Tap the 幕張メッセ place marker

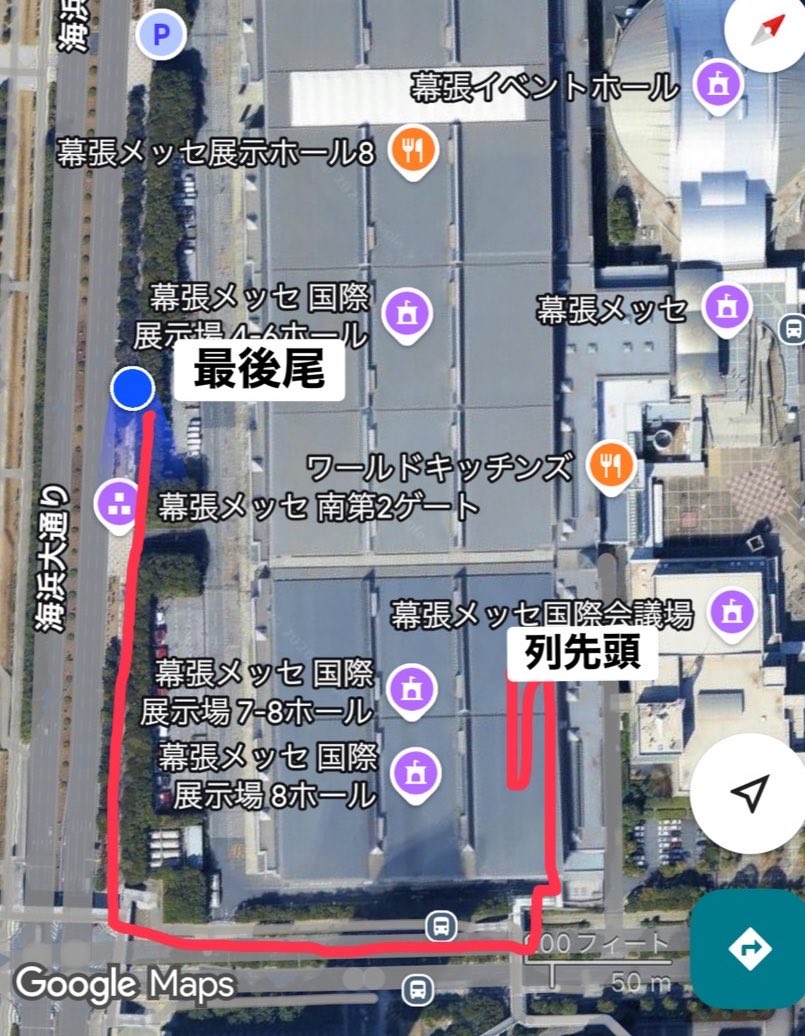[723, 303]
